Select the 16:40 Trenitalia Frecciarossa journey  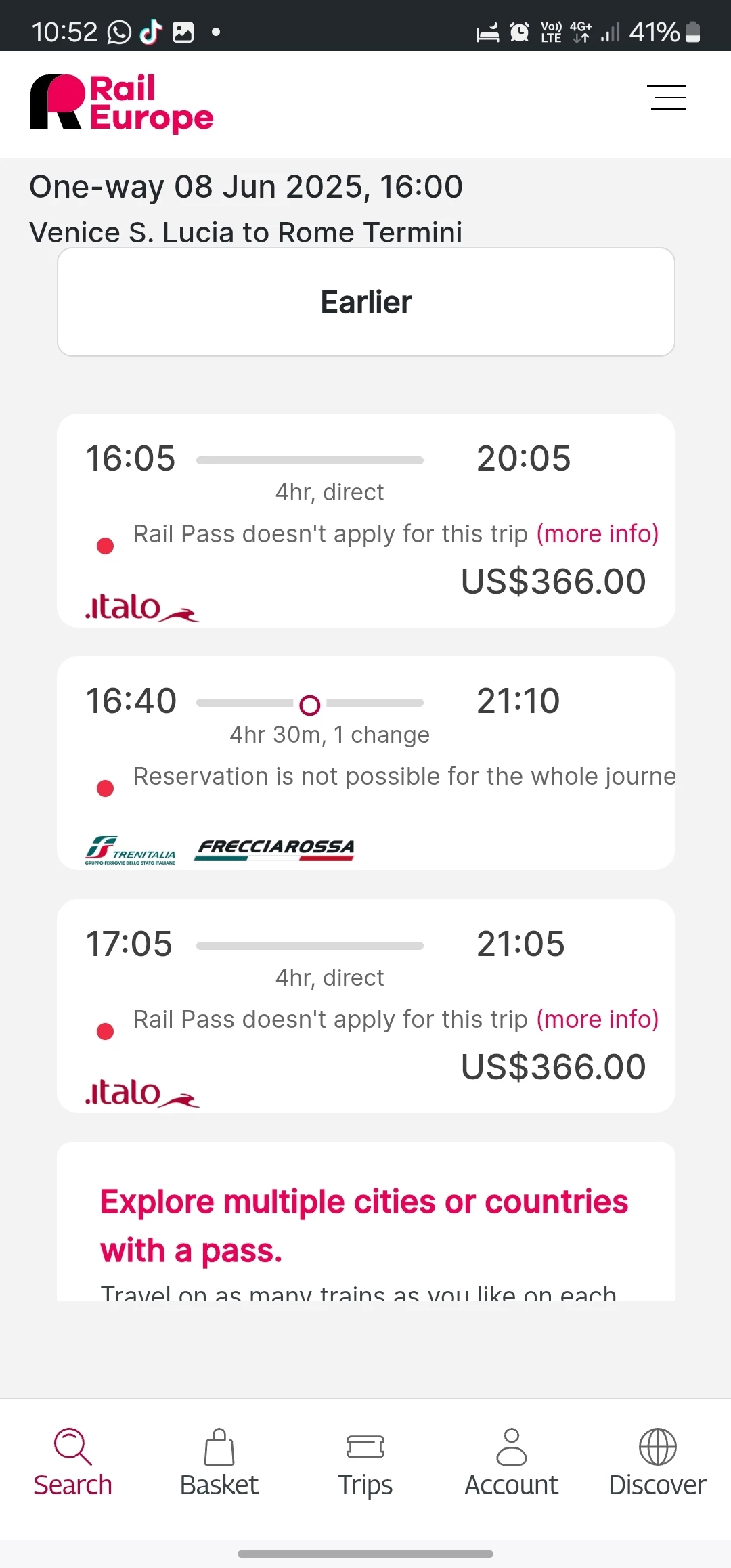click(366, 763)
